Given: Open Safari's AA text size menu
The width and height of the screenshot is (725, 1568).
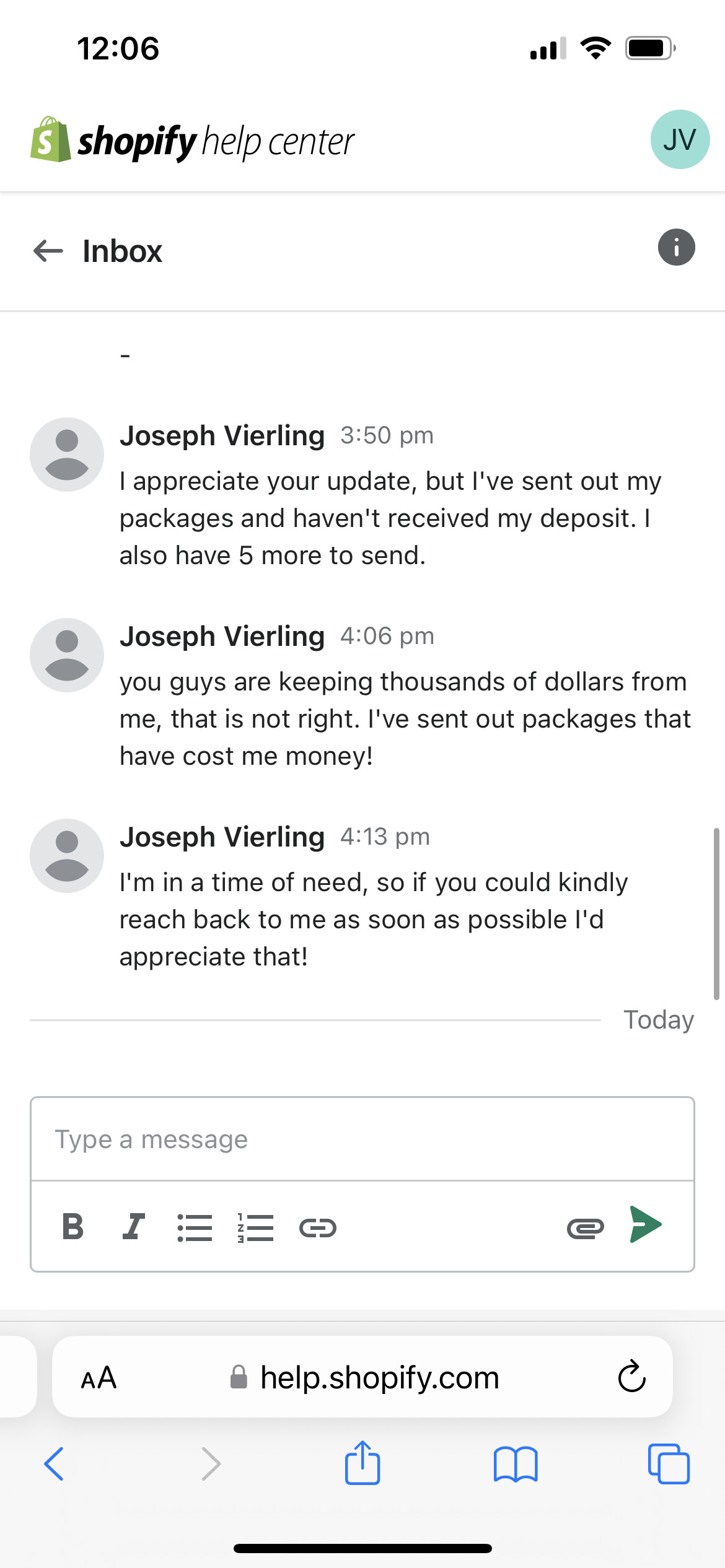Looking at the screenshot, I should [x=99, y=1378].
